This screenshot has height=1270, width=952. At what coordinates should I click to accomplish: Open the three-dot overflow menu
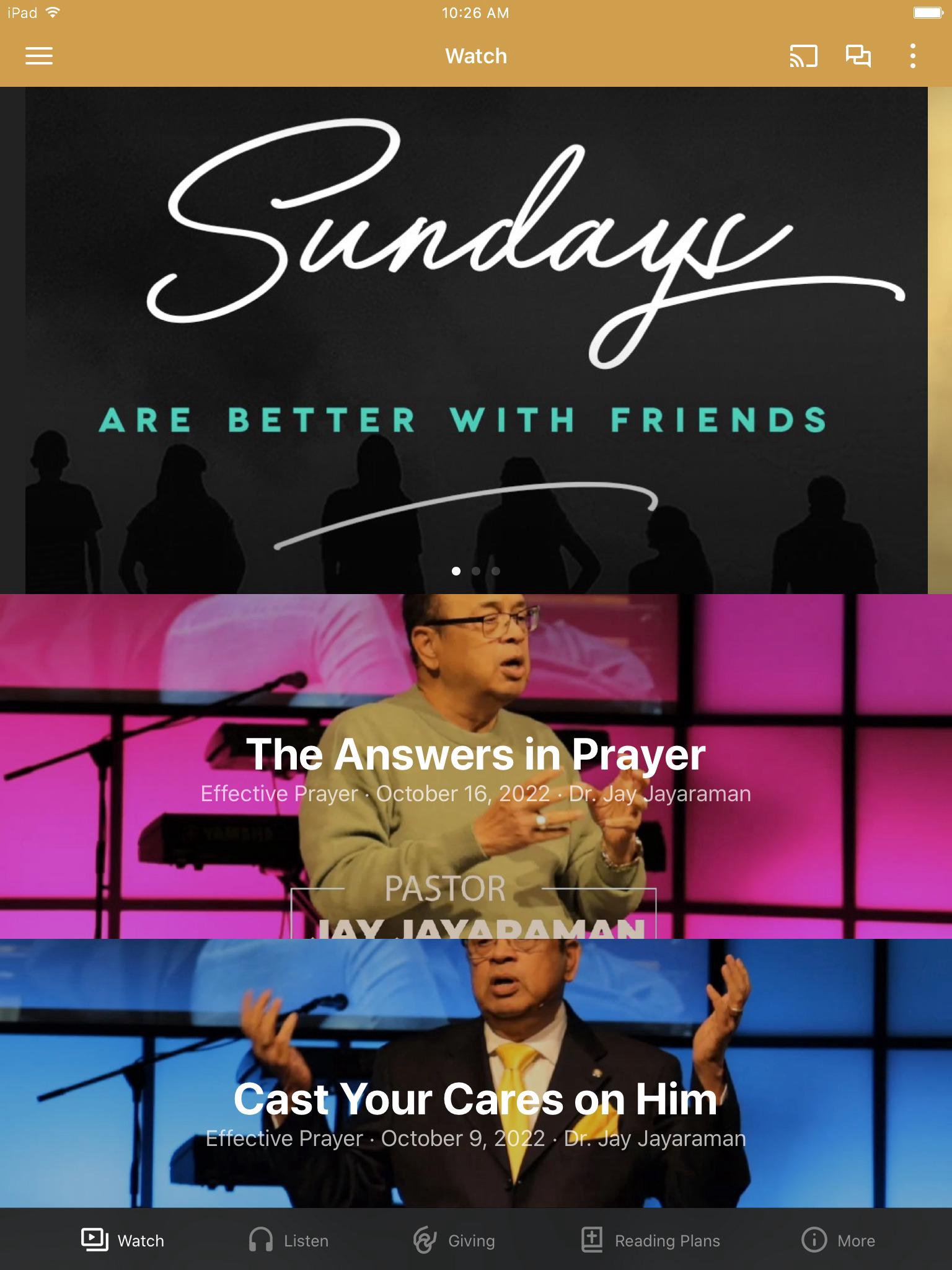[x=912, y=56]
